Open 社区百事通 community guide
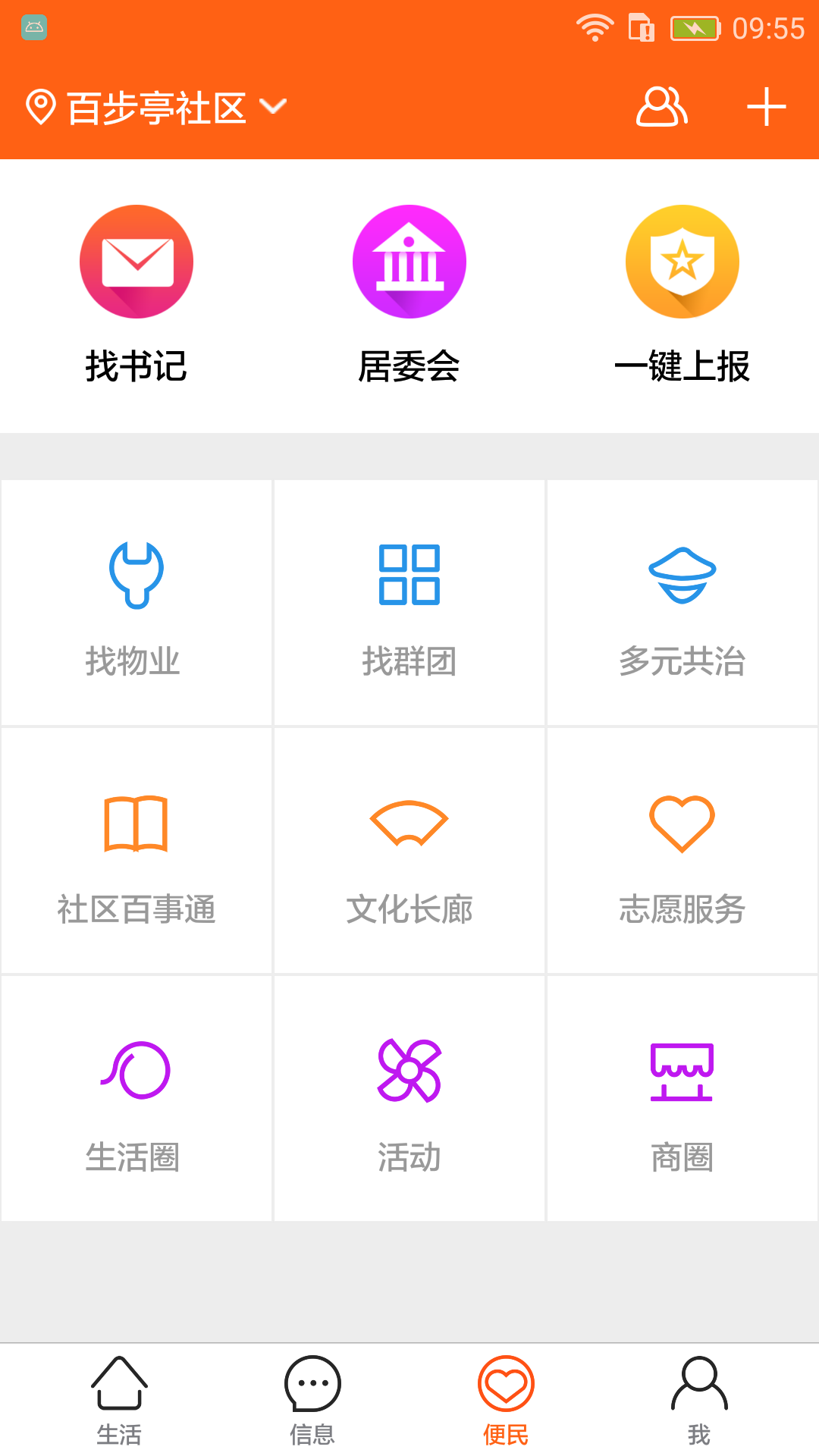This screenshot has height=1456, width=819. pyautogui.click(x=136, y=851)
